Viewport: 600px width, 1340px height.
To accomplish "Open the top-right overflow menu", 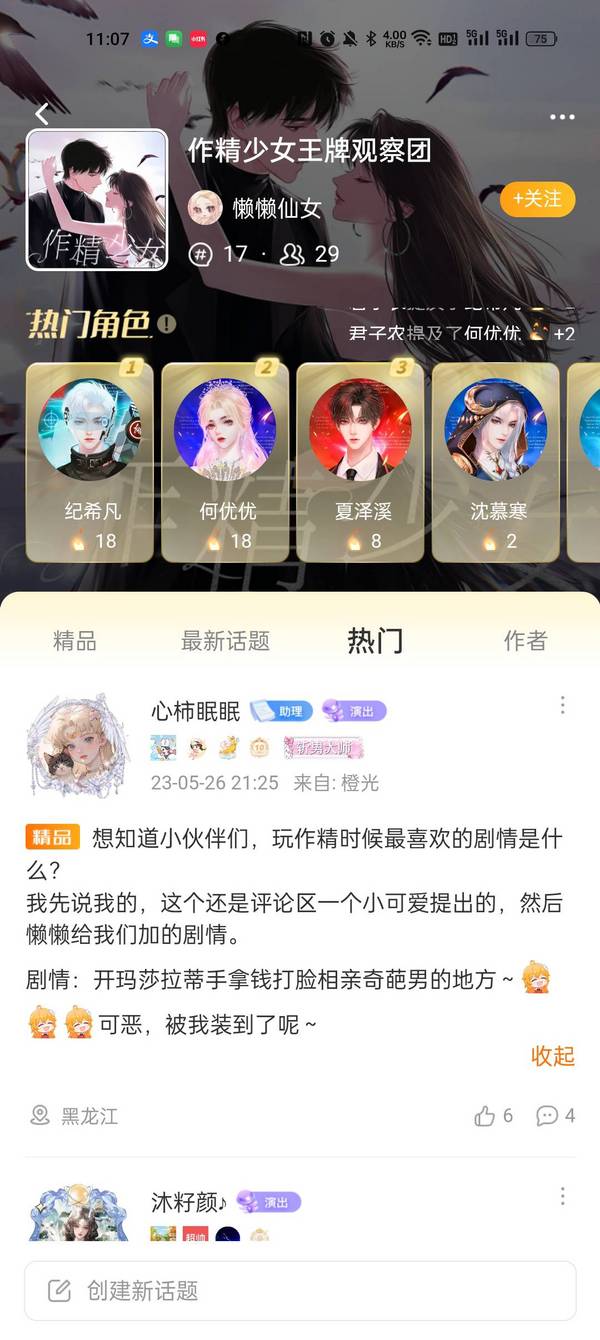I will click(562, 117).
